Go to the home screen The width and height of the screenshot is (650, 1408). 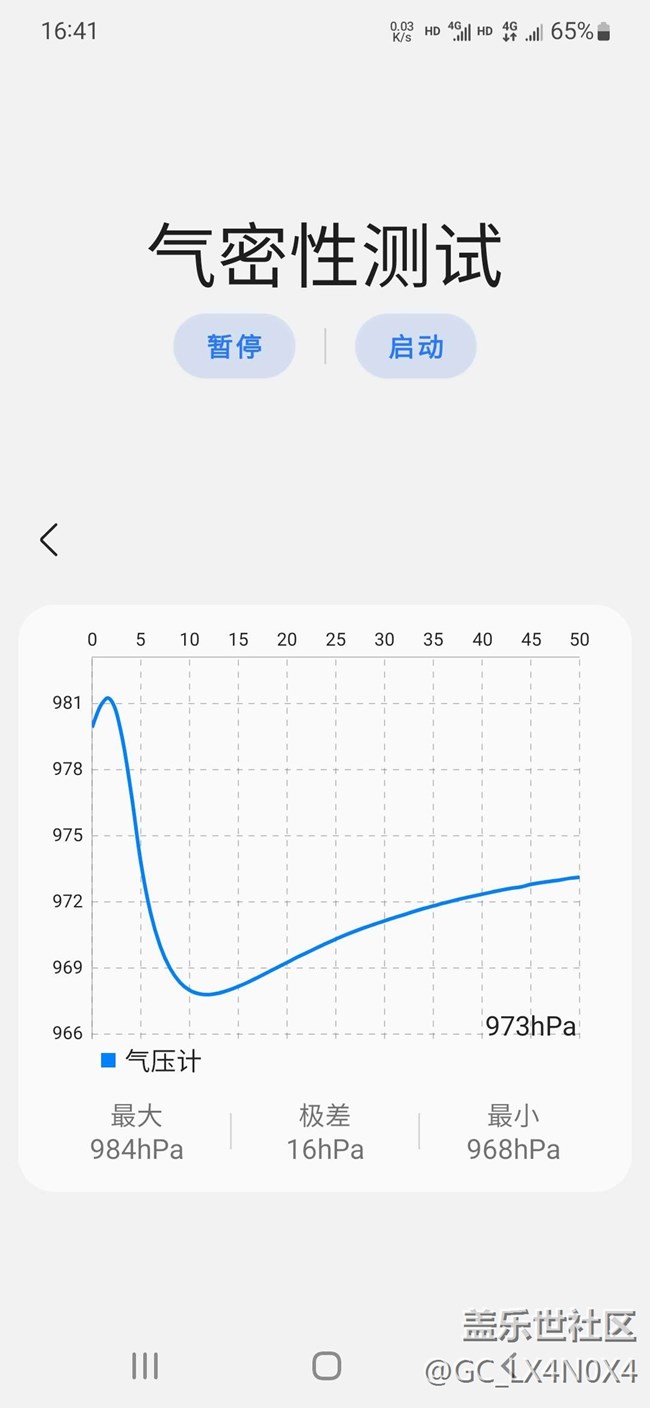[326, 1366]
